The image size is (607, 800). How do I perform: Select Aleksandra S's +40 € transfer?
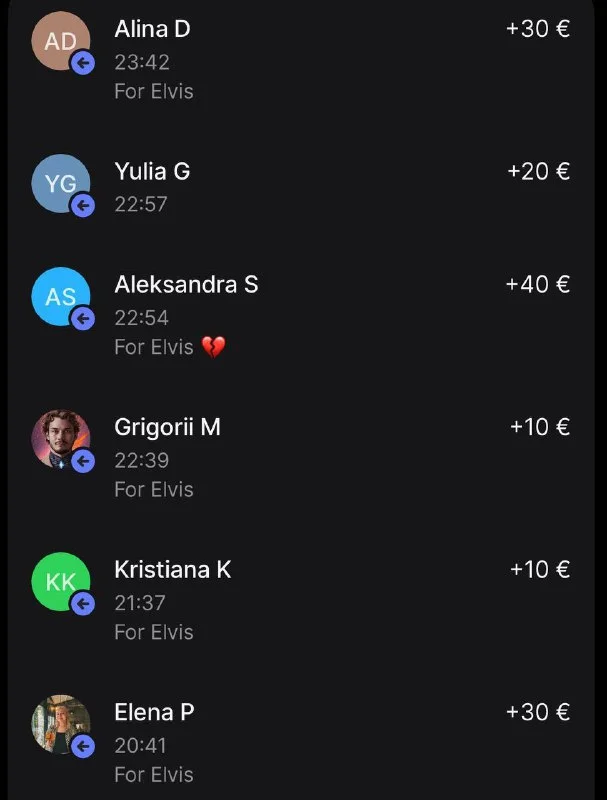click(300, 314)
